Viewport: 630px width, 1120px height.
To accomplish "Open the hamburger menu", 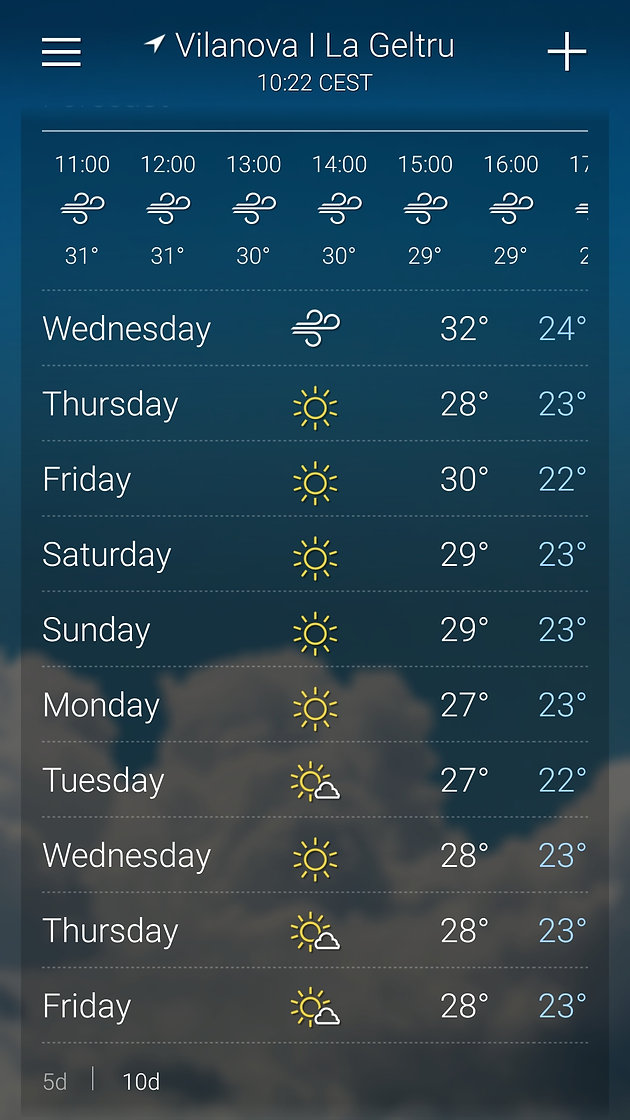I will (61, 52).
